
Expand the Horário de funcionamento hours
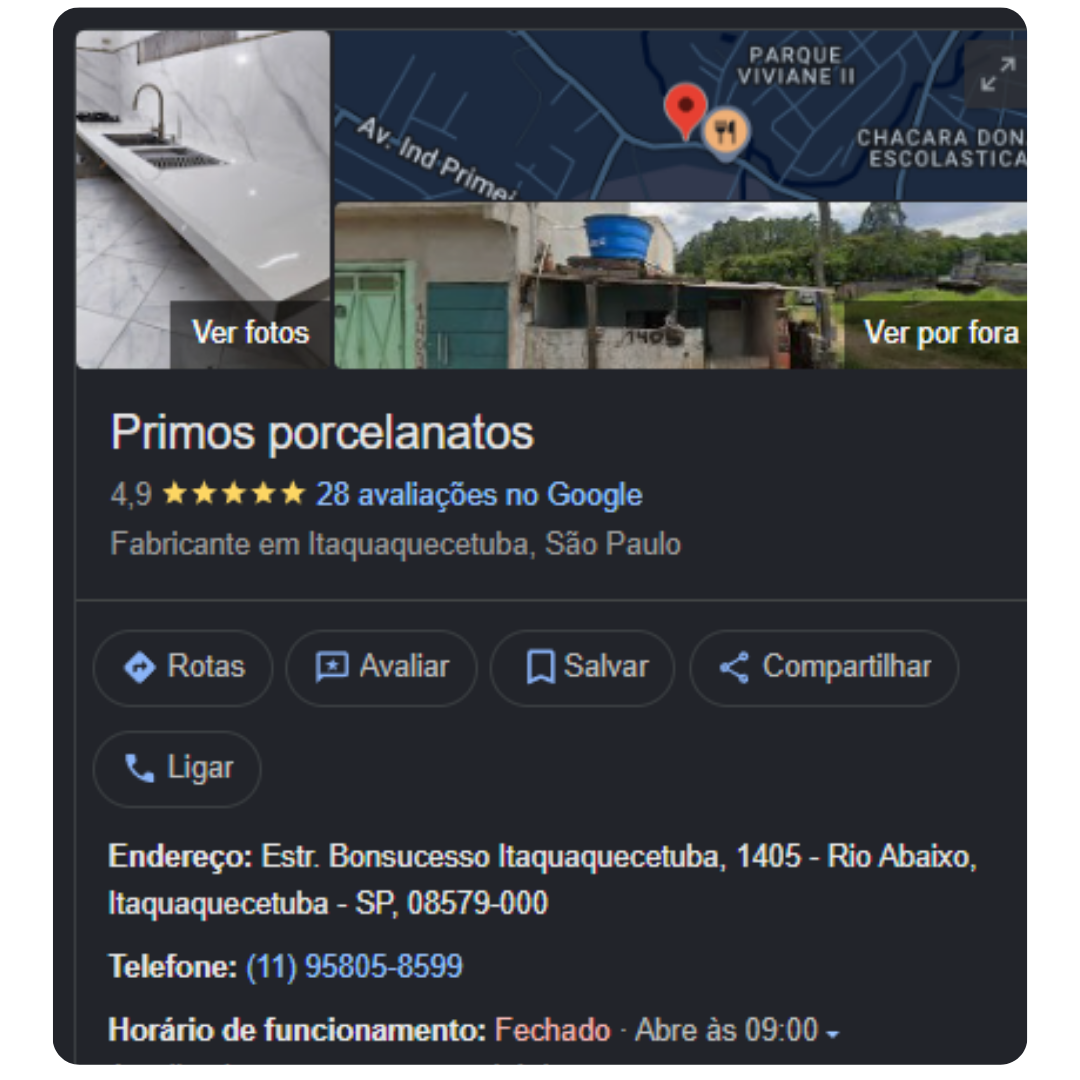832,1031
